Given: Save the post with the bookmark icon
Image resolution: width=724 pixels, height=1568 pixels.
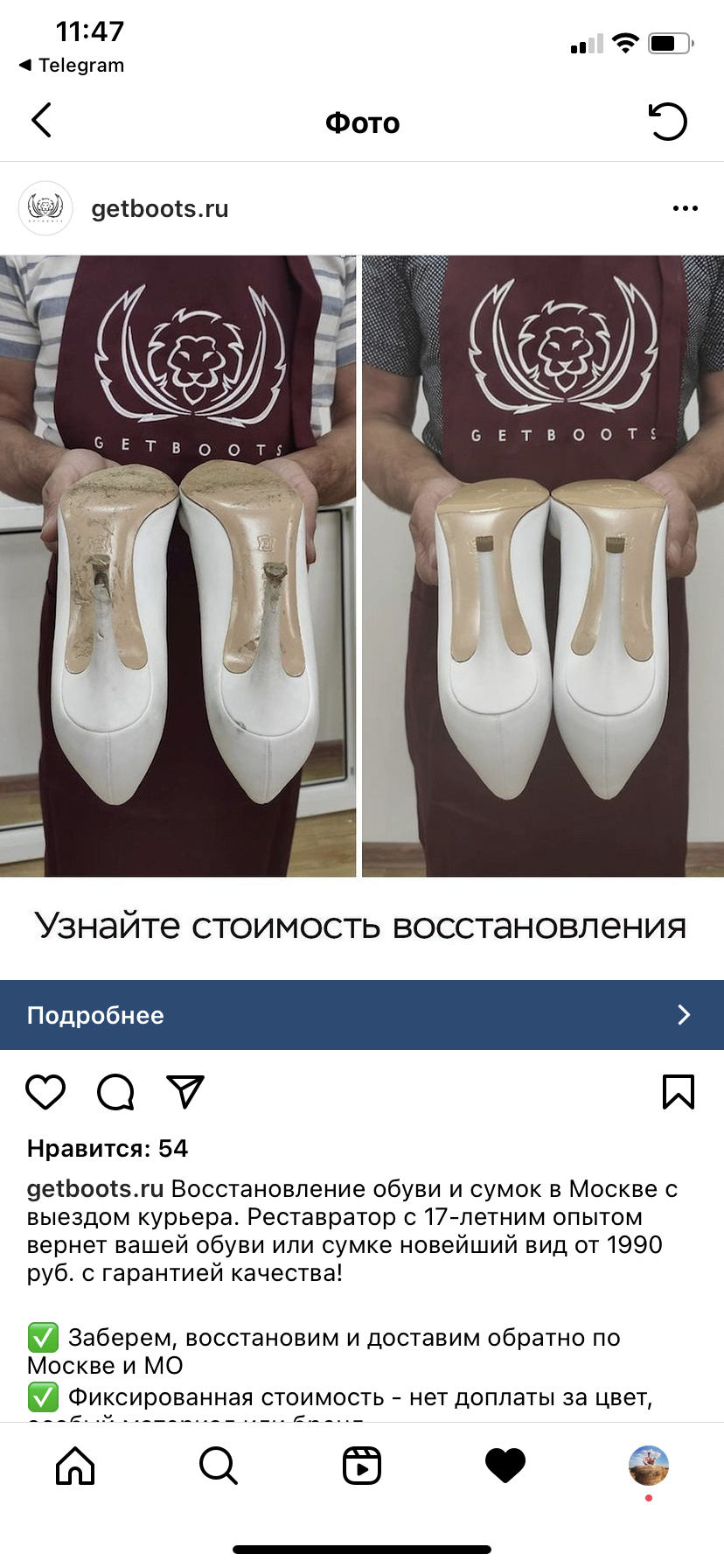Looking at the screenshot, I should point(679,1091).
